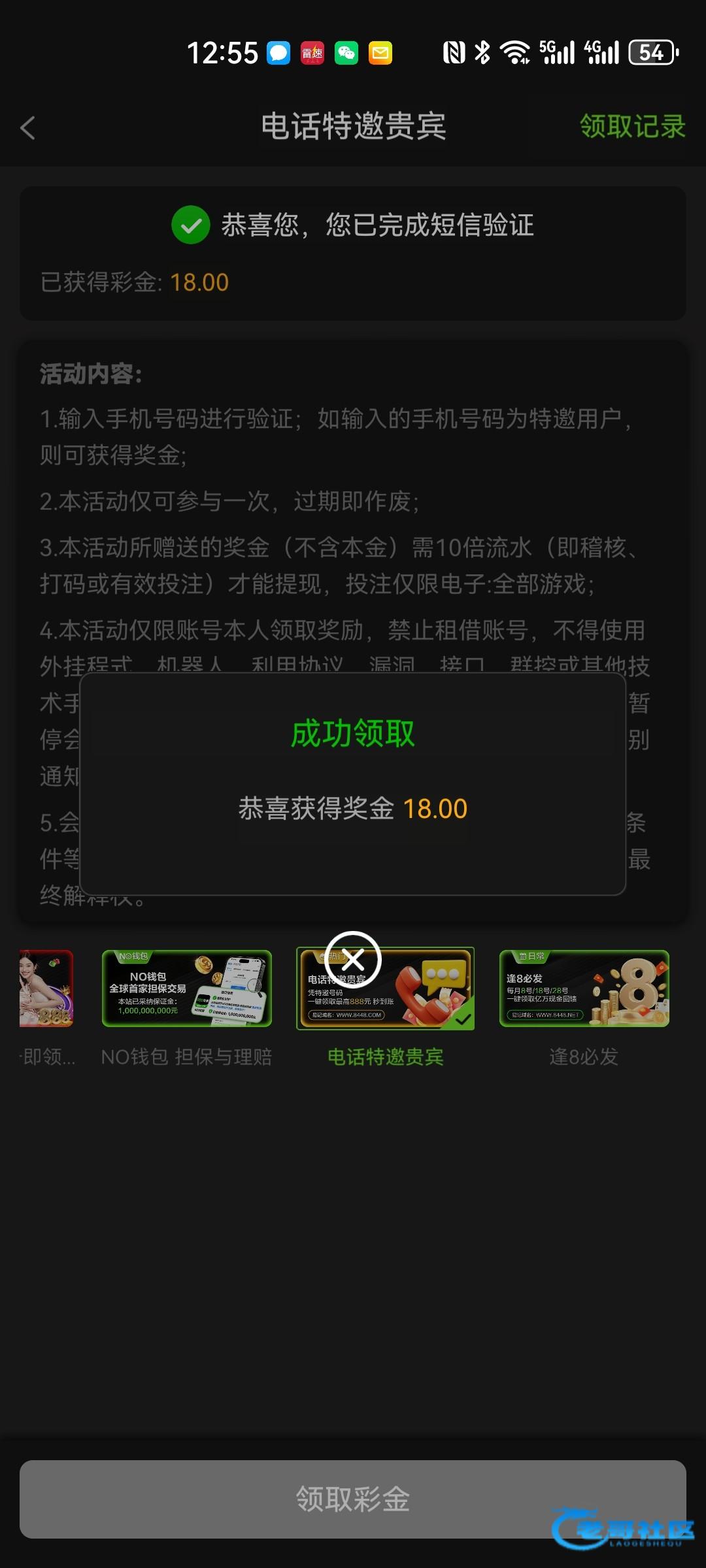
Task: Open the 逢8必发 promotion card
Action: pos(584,988)
